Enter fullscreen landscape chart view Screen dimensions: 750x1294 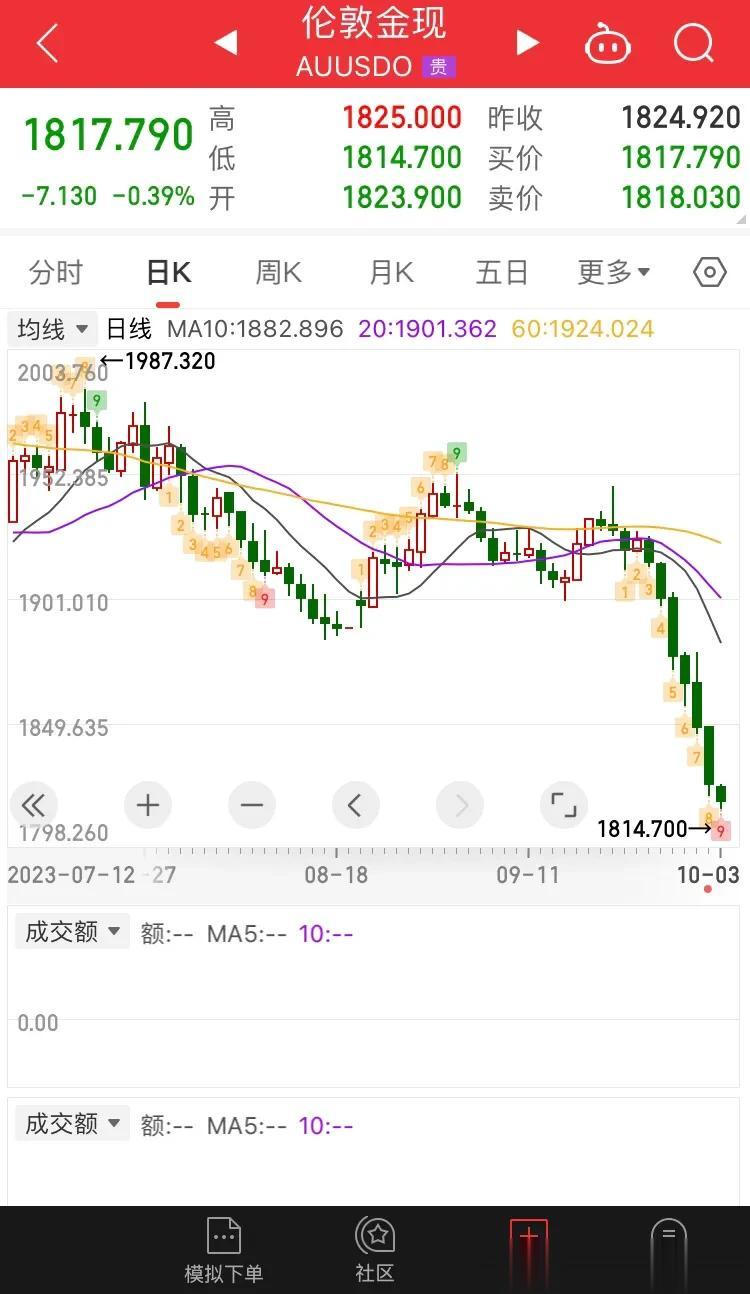tap(563, 805)
